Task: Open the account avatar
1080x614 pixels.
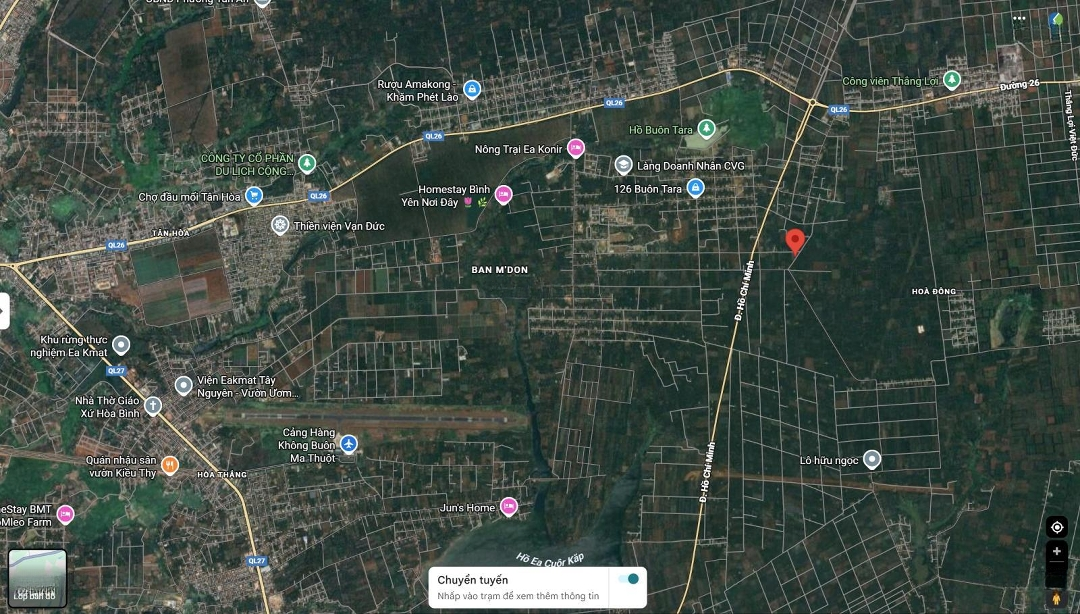Action: (1057, 19)
